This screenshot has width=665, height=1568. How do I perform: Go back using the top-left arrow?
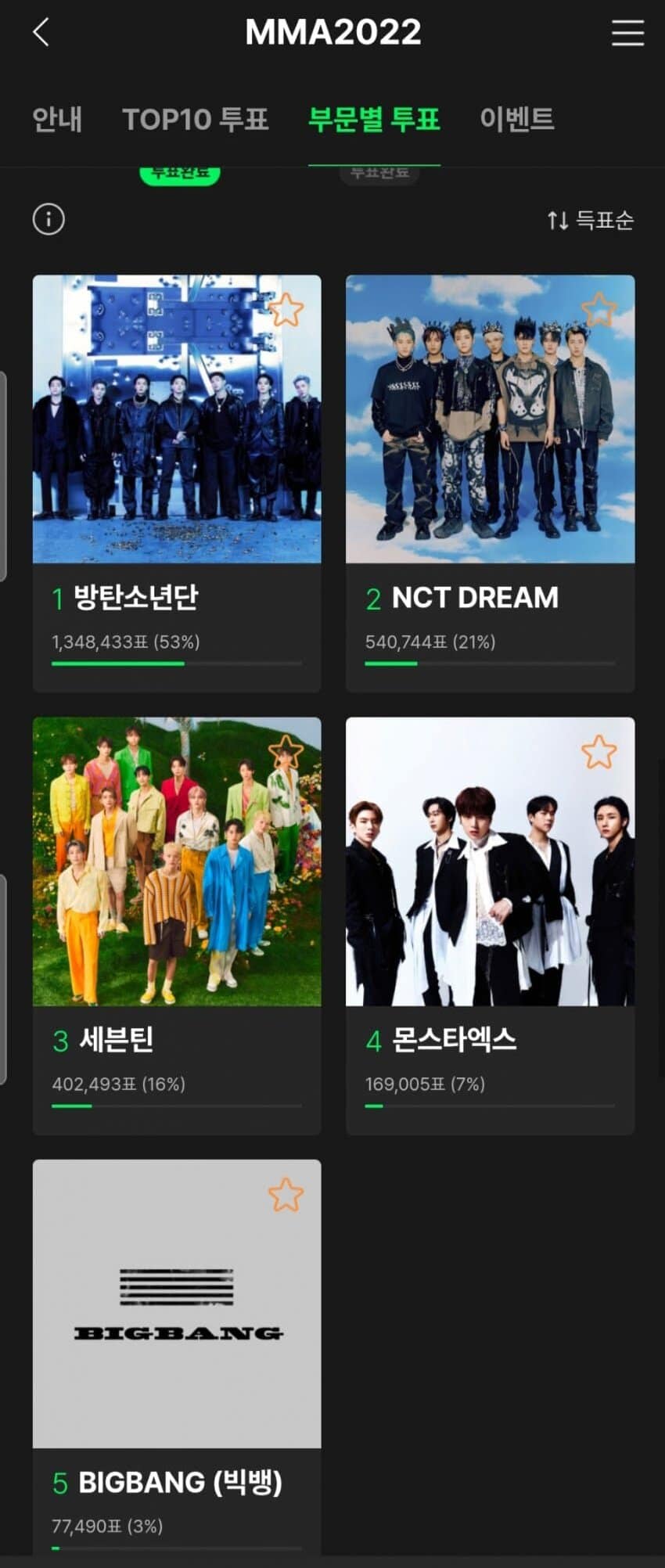[x=41, y=33]
